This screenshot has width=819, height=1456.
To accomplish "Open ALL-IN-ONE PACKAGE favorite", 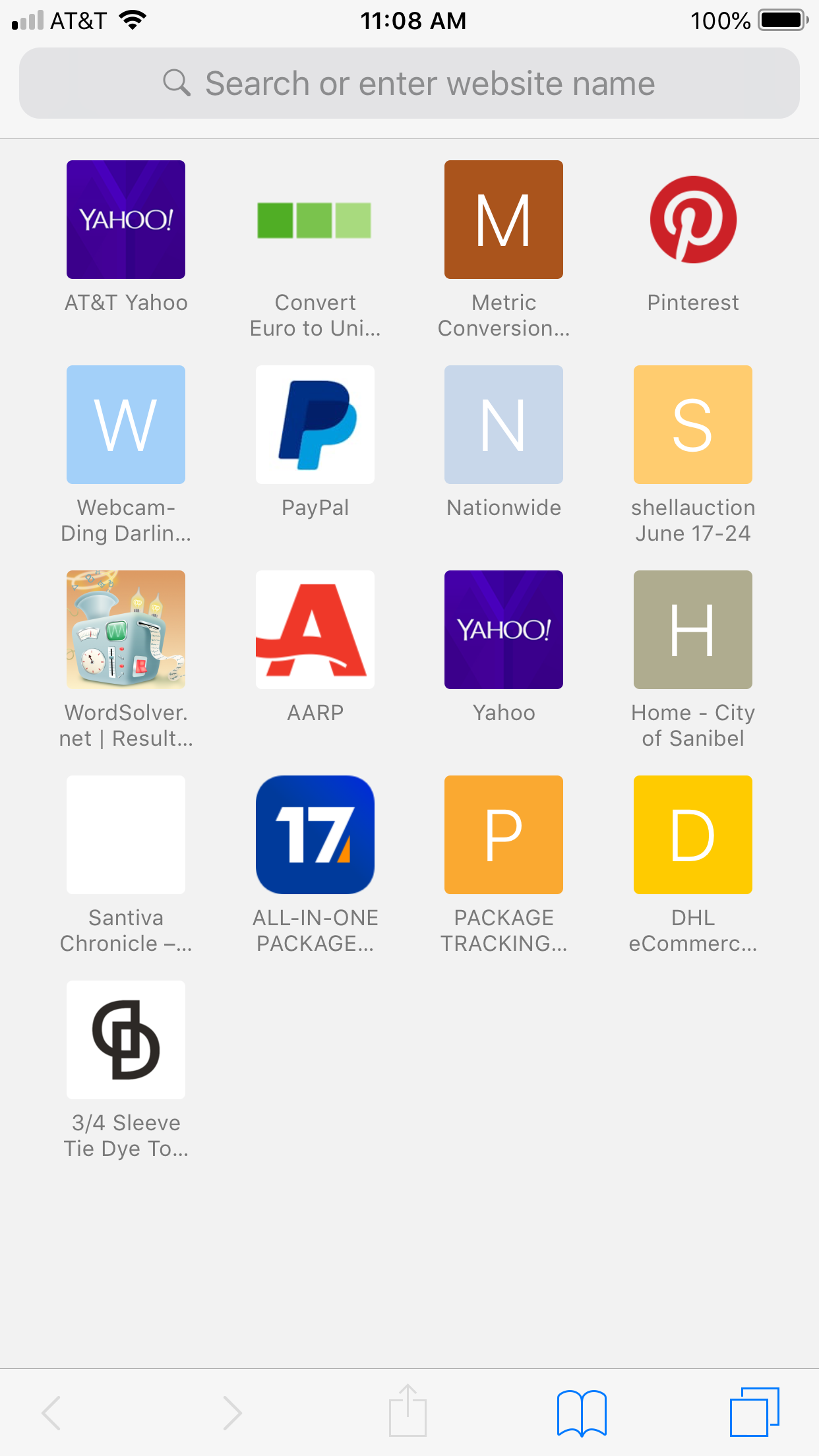I will (315, 835).
